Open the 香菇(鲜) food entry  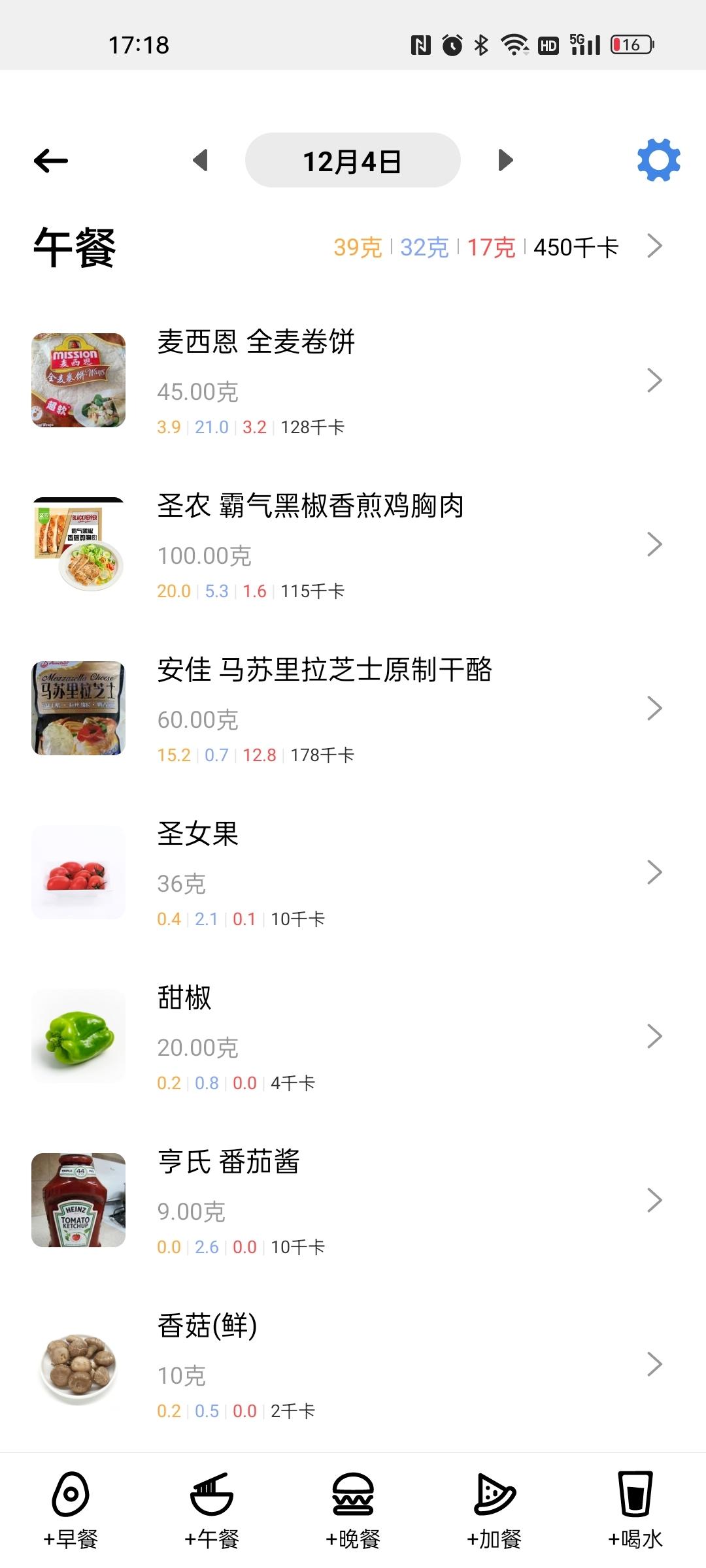353,1364
